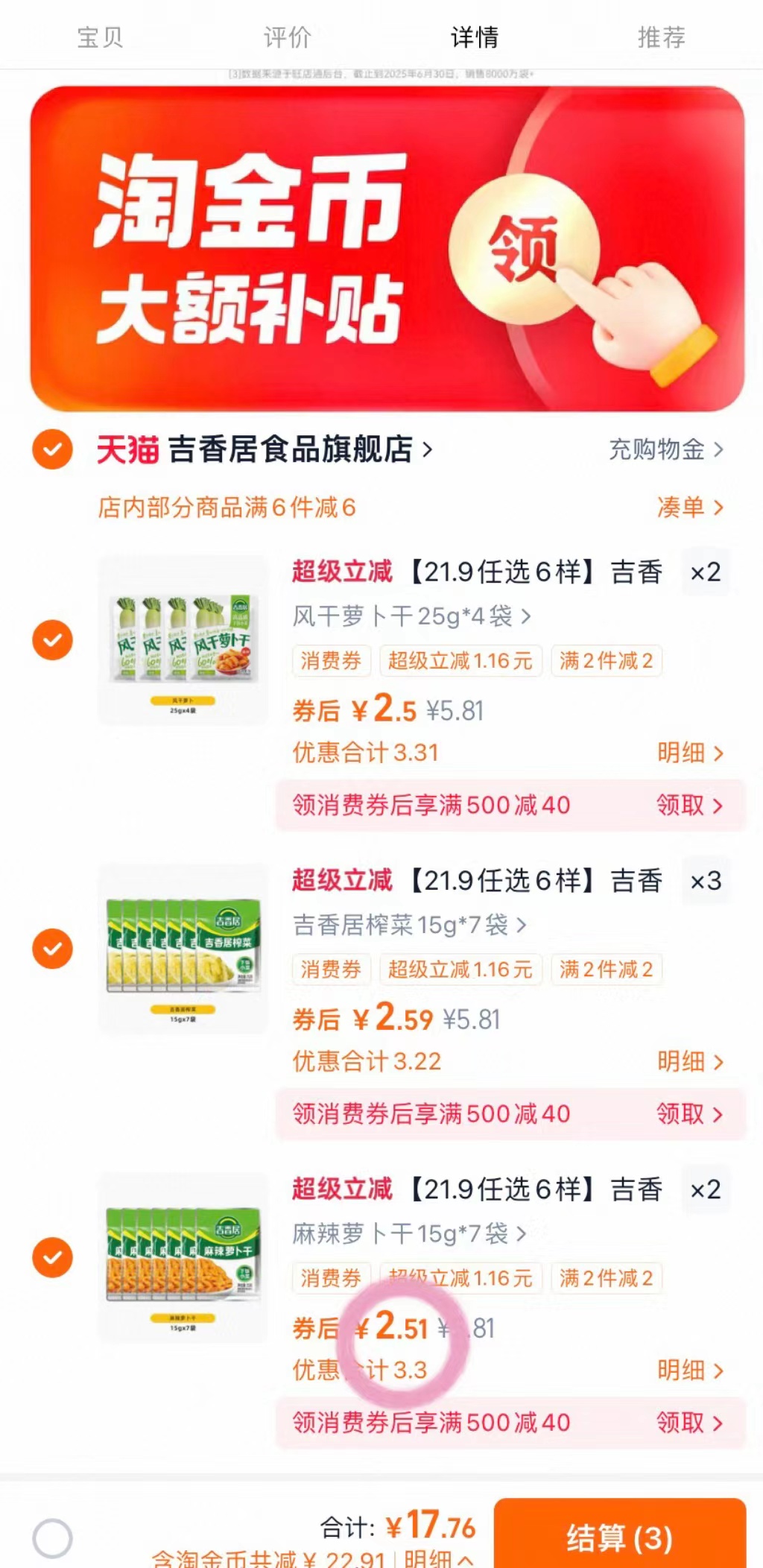Open the 充购物金 link
Viewport: 763px width, 1568px height.
click(x=657, y=449)
